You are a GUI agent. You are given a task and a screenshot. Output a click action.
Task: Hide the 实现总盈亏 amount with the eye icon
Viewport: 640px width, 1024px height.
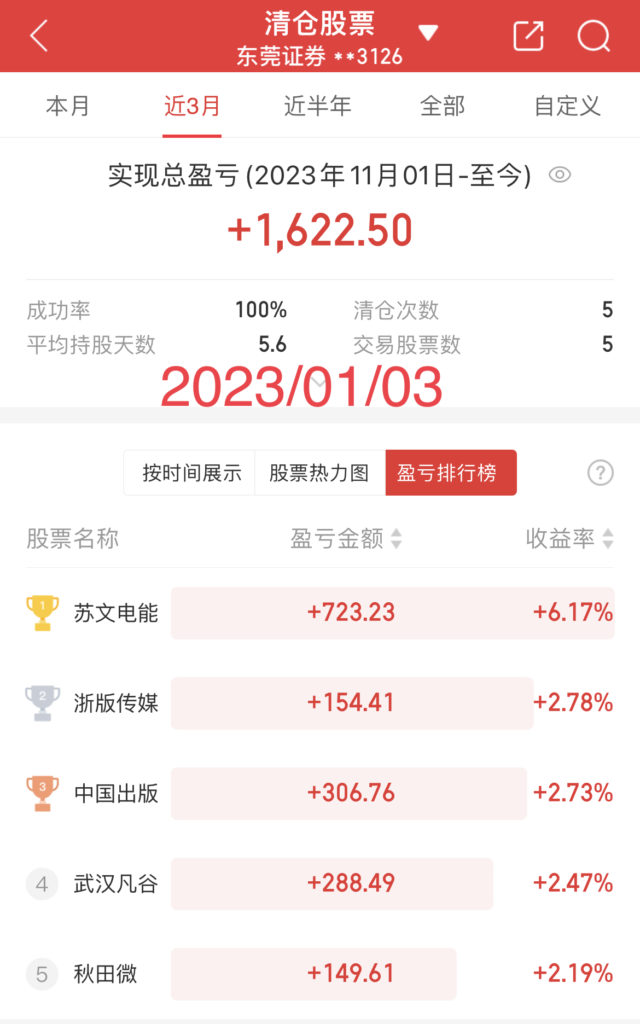pos(560,175)
